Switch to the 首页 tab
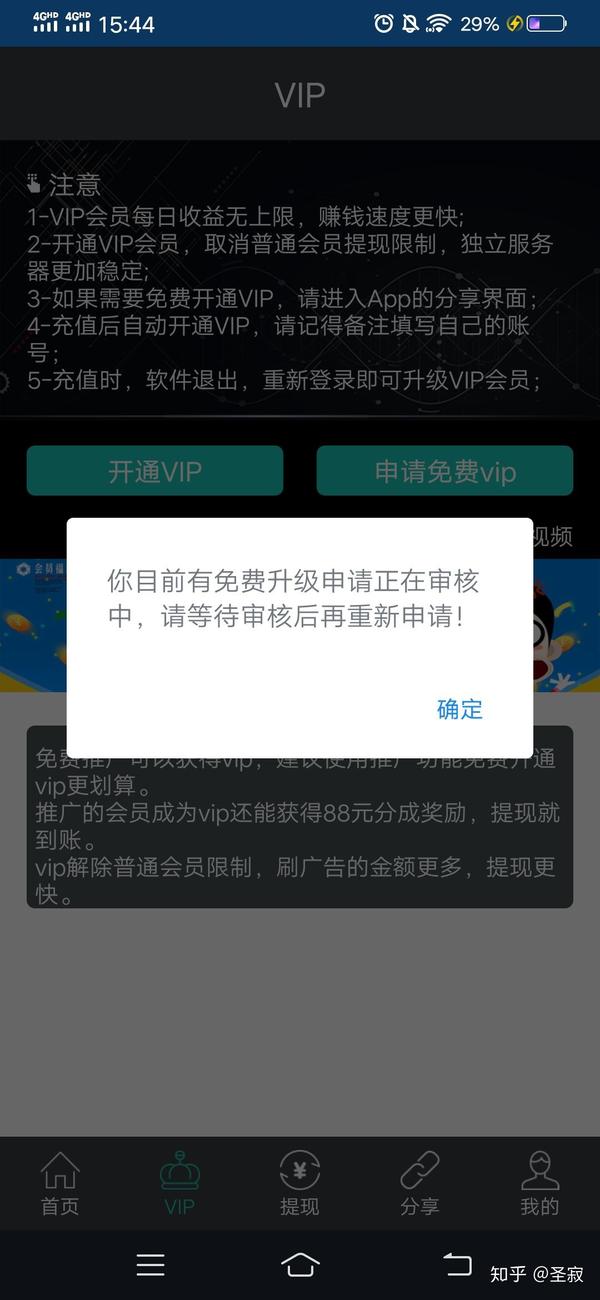This screenshot has height=1300, width=600. click(x=60, y=1184)
